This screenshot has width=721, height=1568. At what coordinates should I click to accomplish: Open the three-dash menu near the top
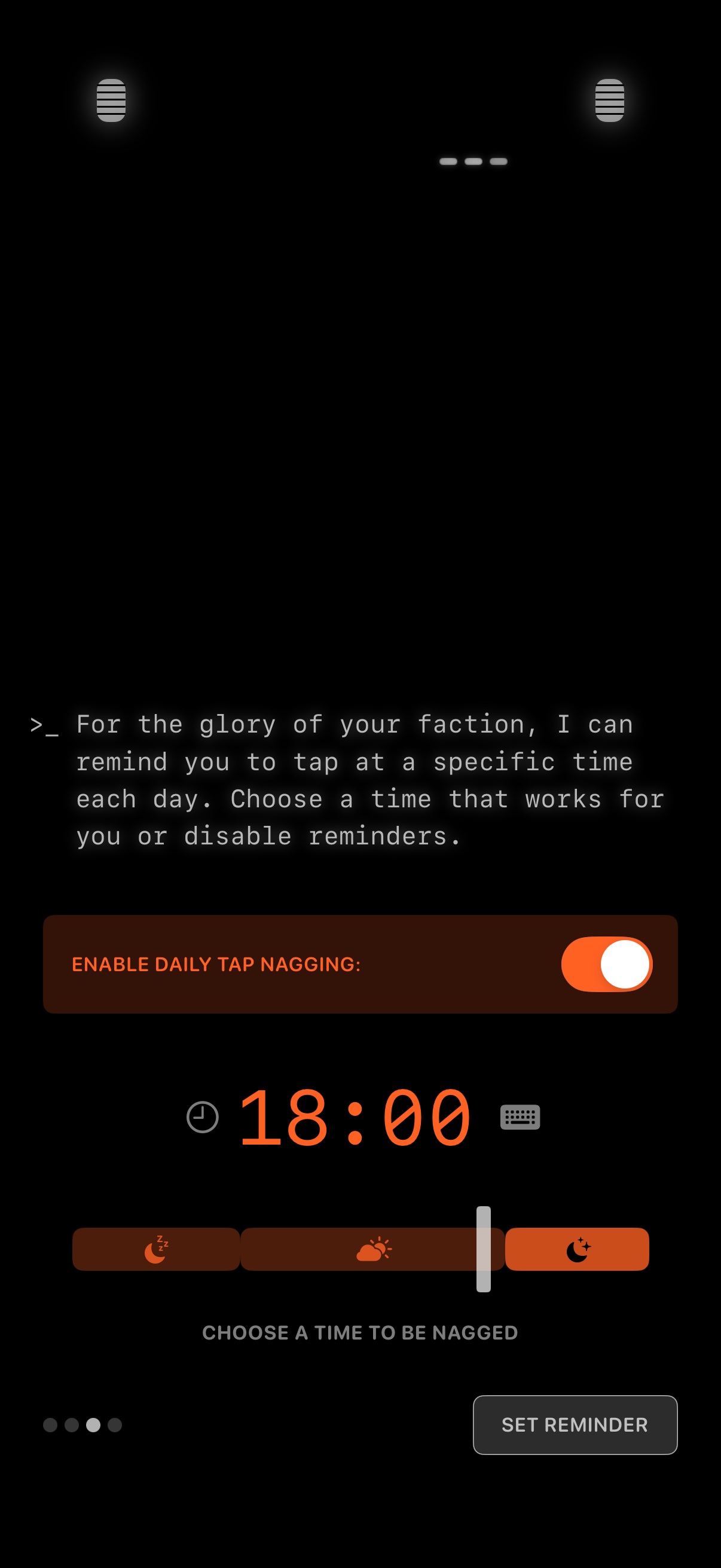coord(473,161)
